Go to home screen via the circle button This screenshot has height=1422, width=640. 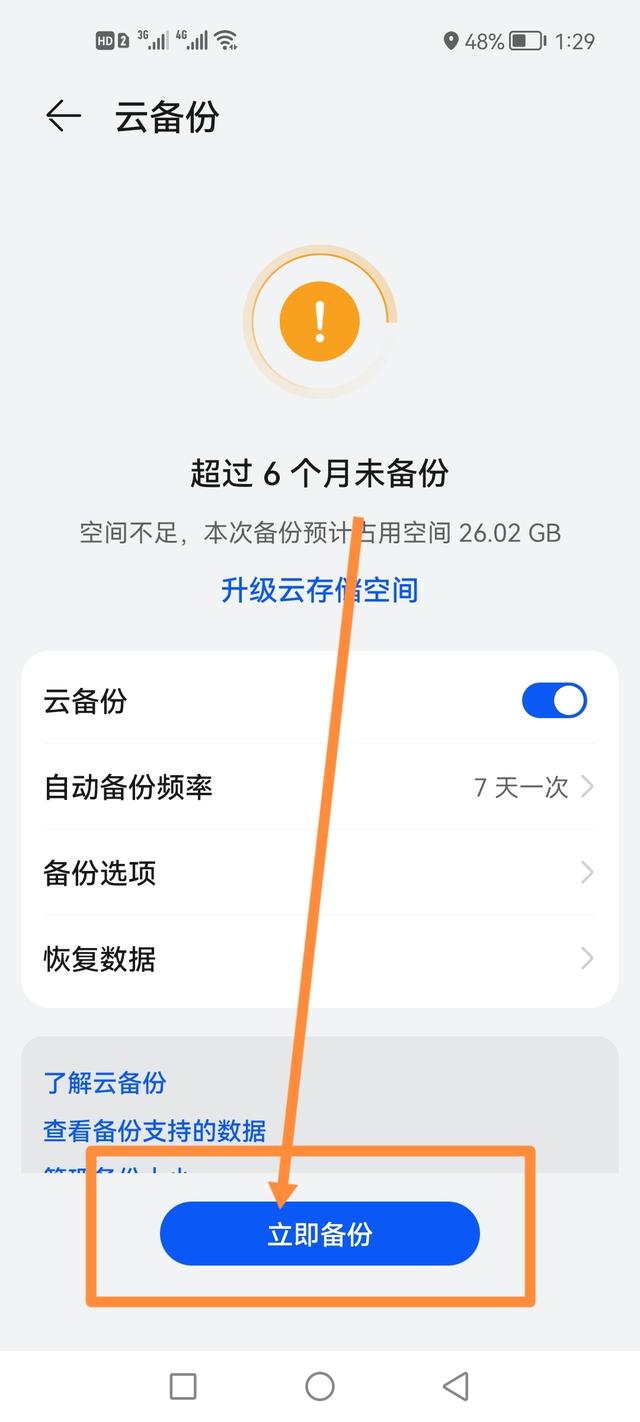[x=319, y=1385]
